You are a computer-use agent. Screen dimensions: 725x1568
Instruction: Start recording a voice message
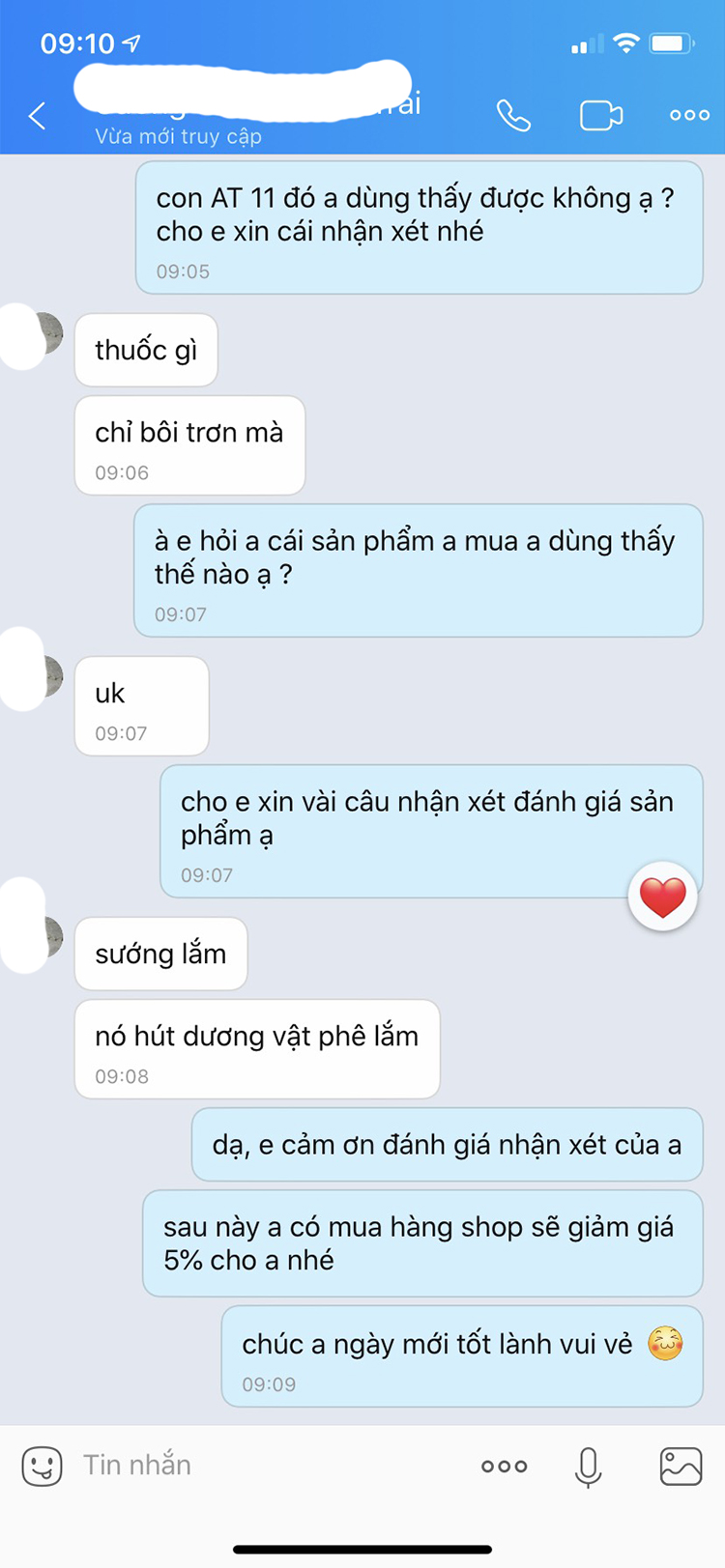pos(589,1466)
